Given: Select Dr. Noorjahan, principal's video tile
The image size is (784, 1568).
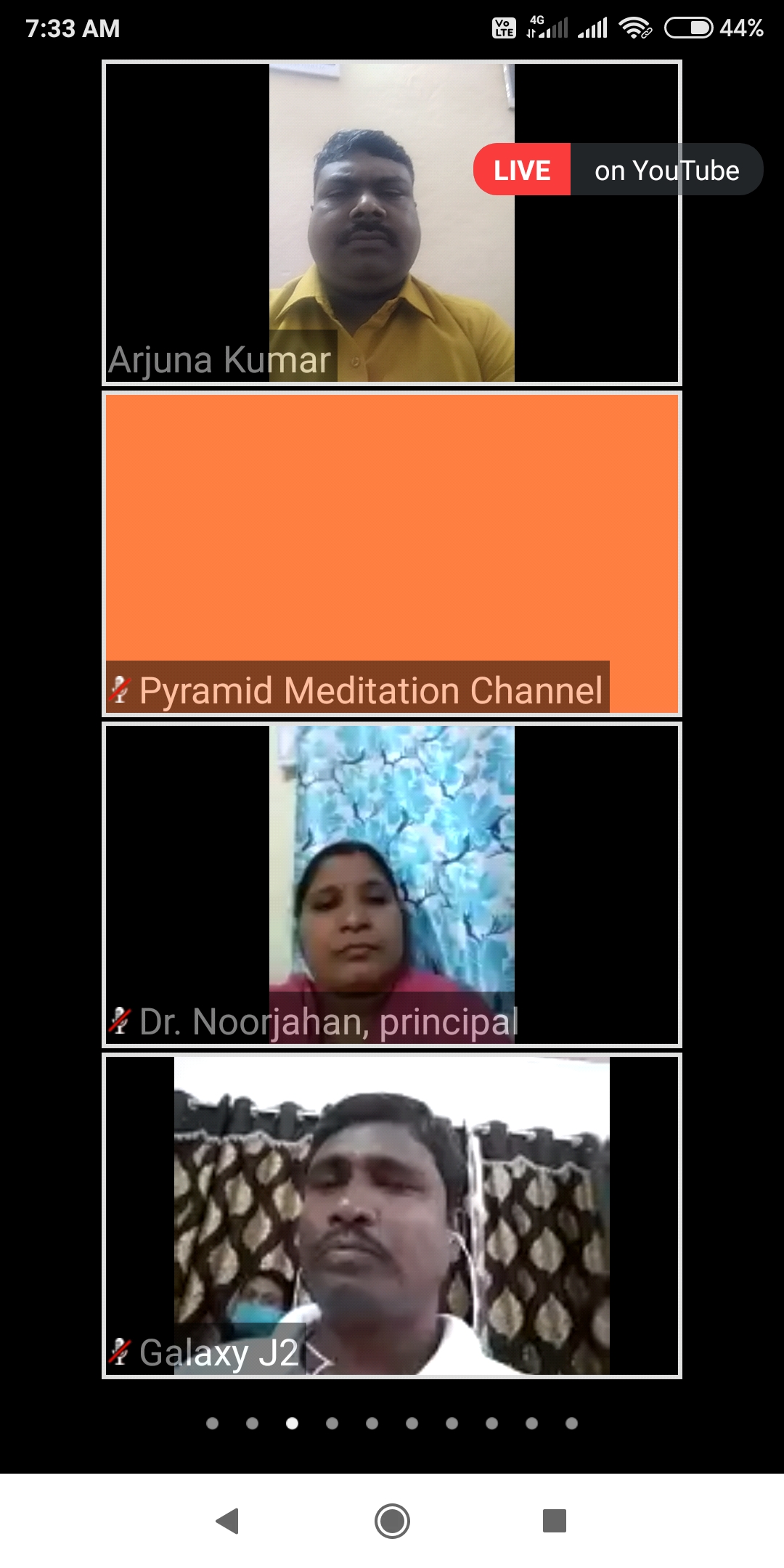Looking at the screenshot, I should 392,884.
